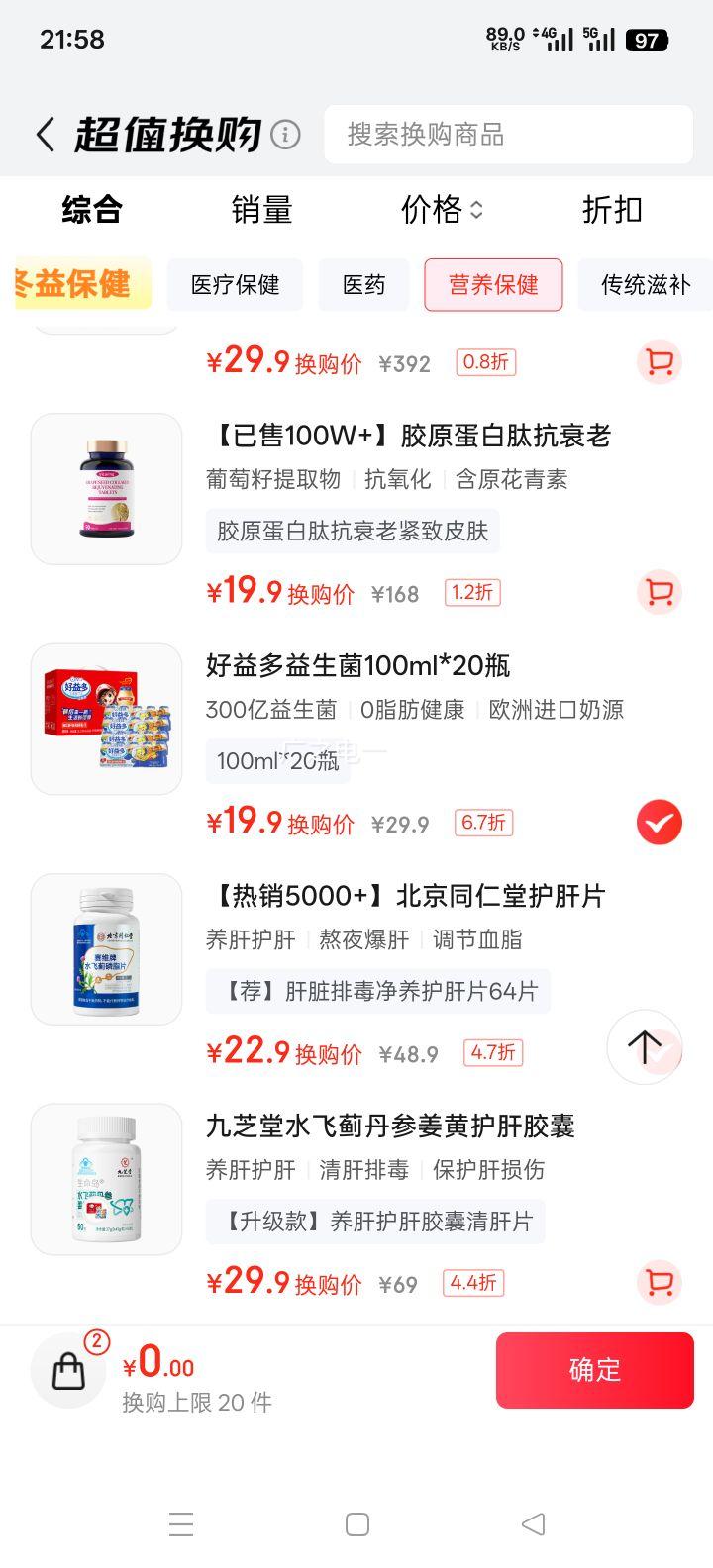The width and height of the screenshot is (713, 1568).
Task: Tap the info icon next to 超值换购
Action: (286, 133)
